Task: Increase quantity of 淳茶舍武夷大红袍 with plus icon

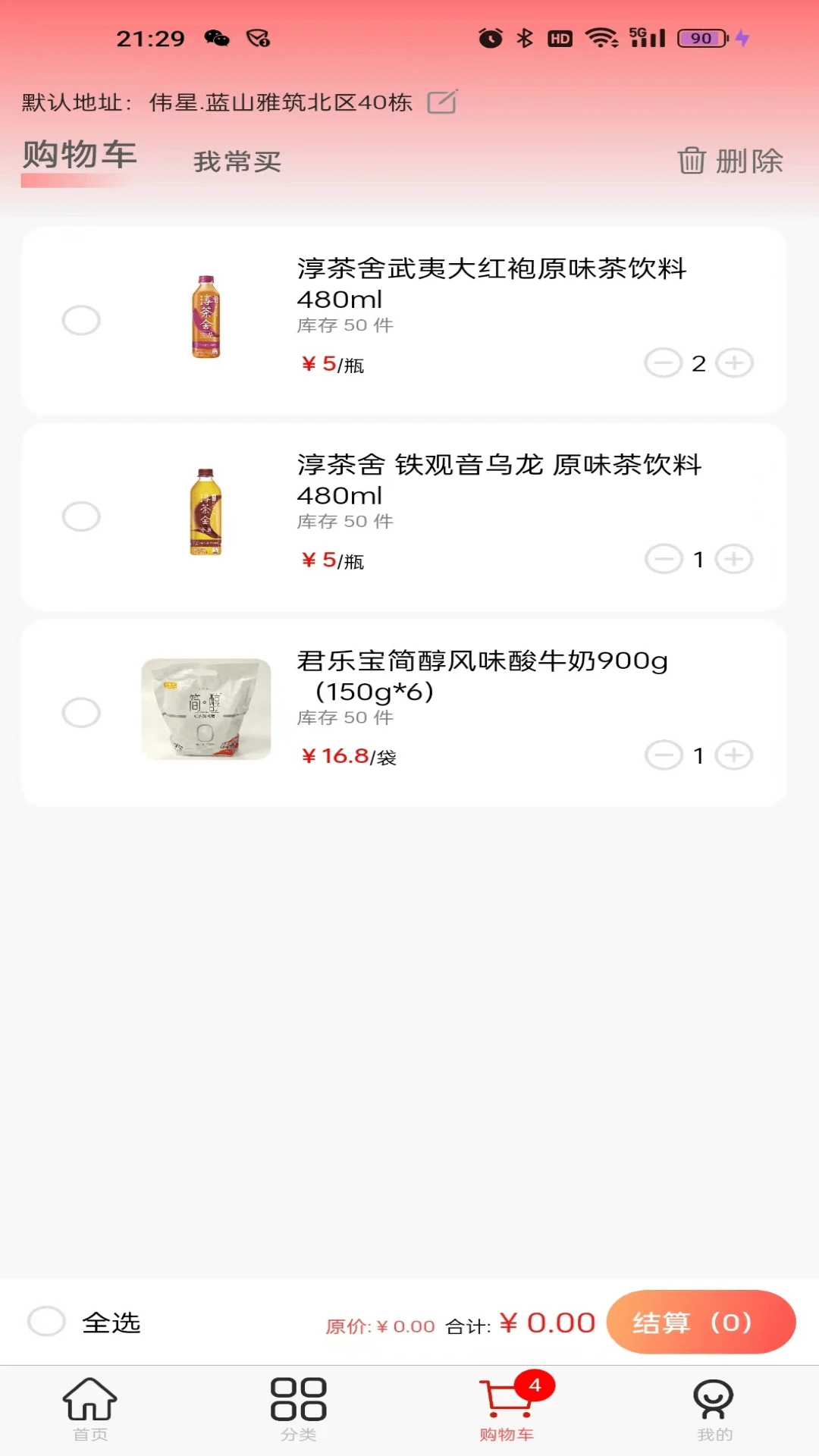Action: coord(733,363)
